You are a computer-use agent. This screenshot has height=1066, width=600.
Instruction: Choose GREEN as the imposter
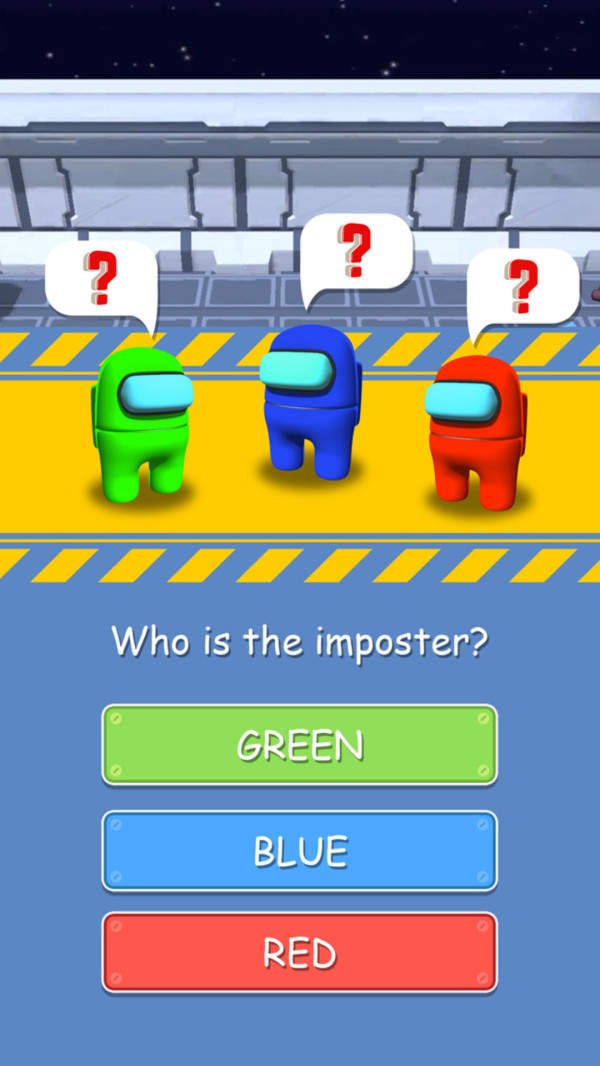[299, 745]
